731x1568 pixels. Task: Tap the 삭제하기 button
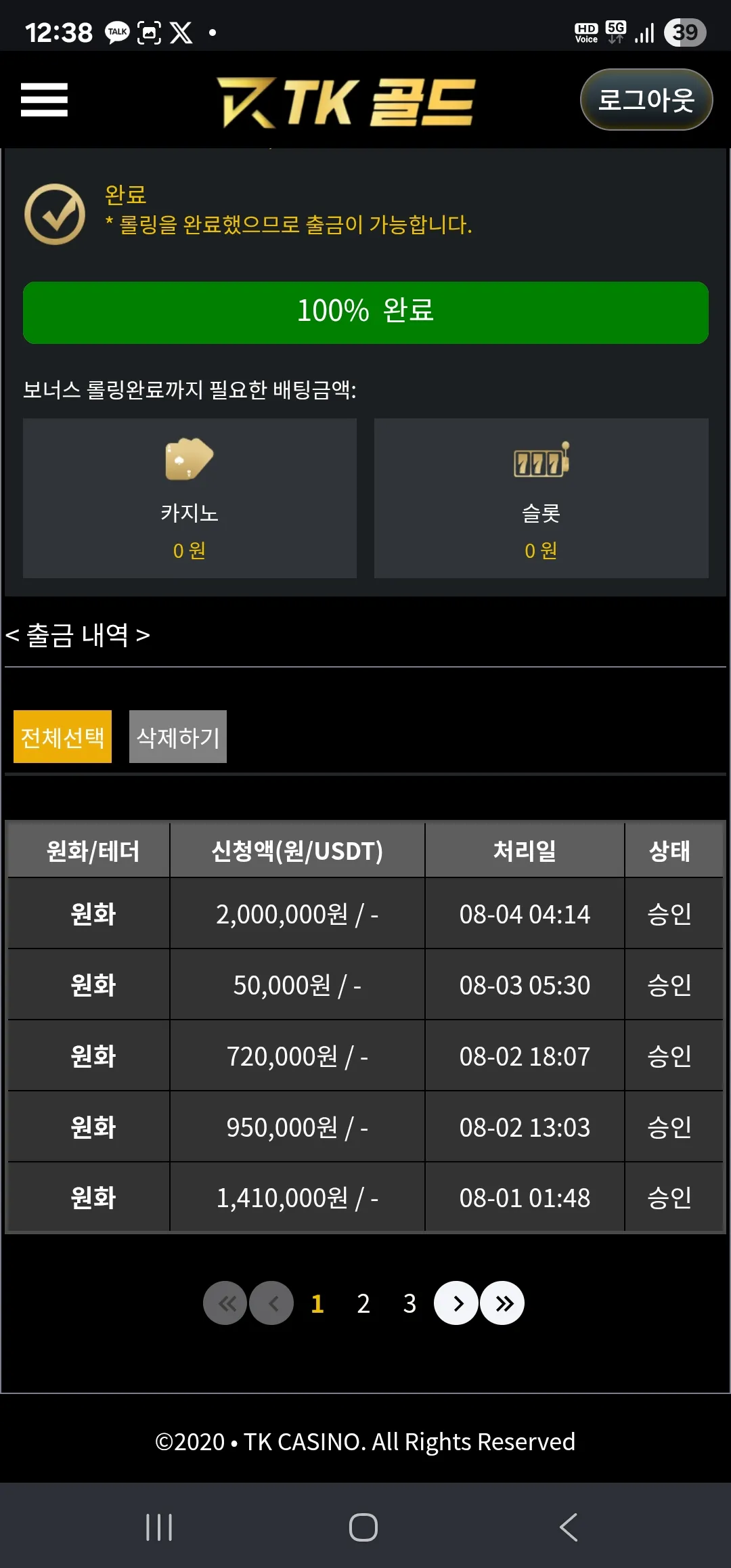click(178, 737)
